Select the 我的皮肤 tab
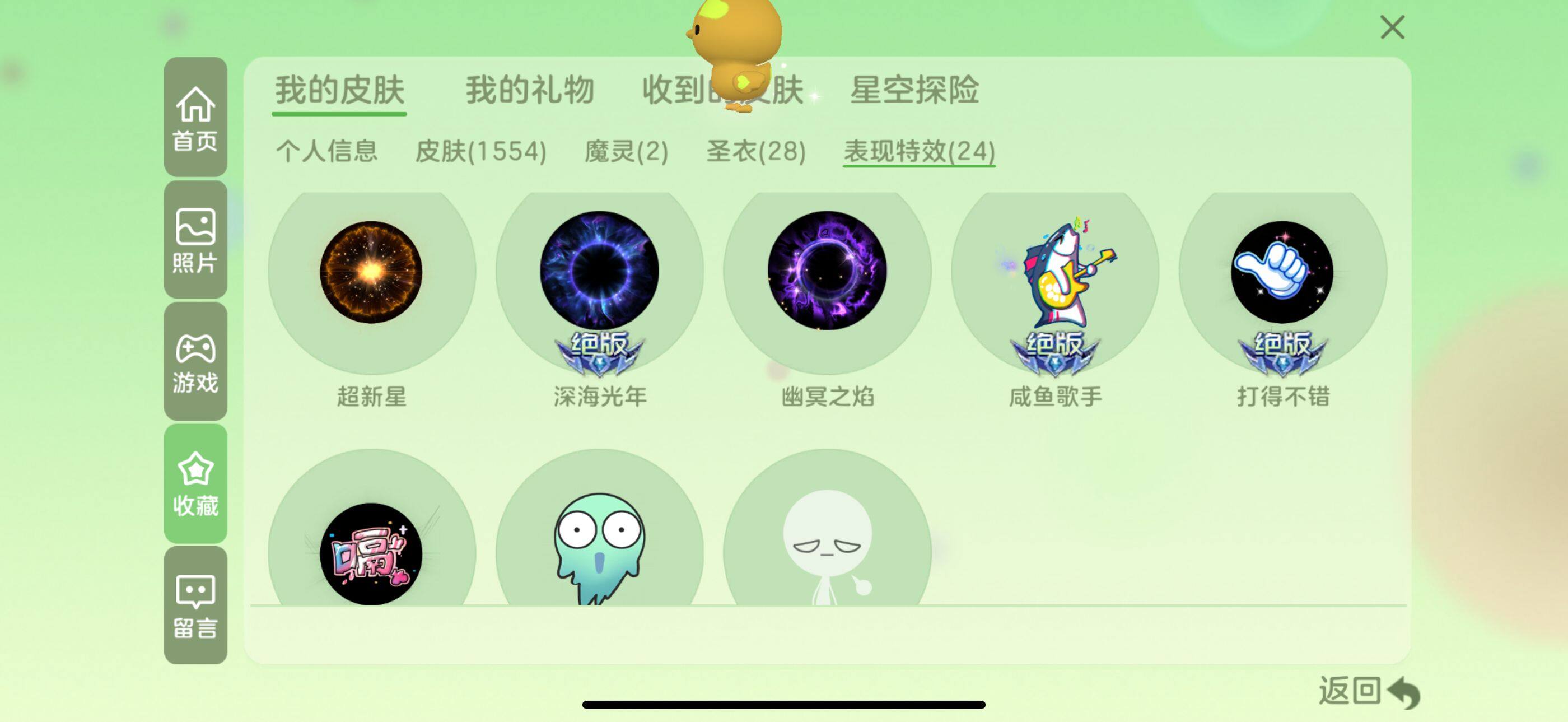Image resolution: width=1568 pixels, height=722 pixels. coord(339,90)
